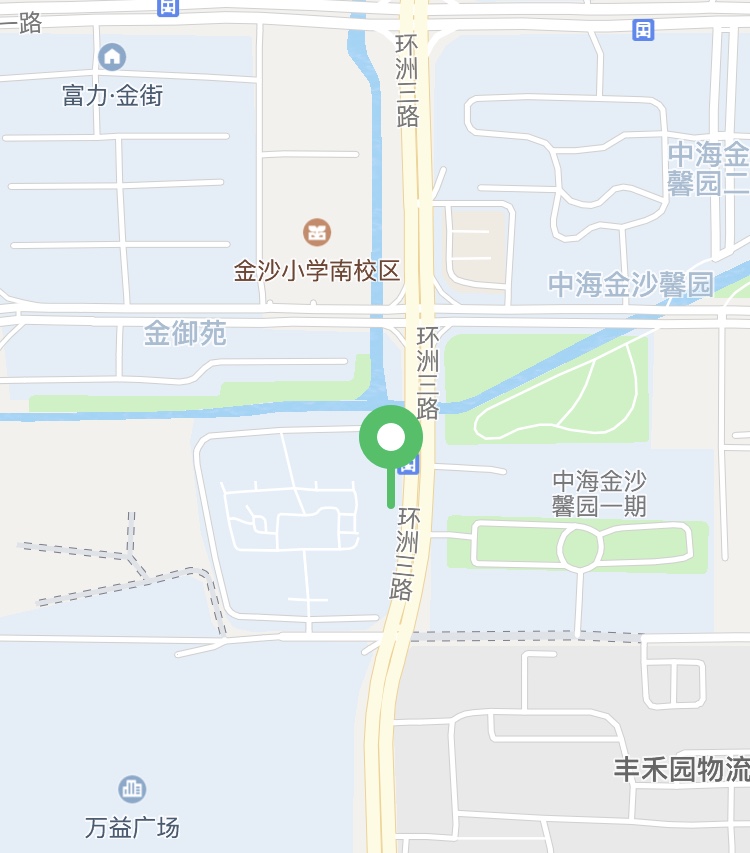Screen dimensions: 750x853
Task: Select the 富力·金街 residential marker
Action: click(112, 56)
